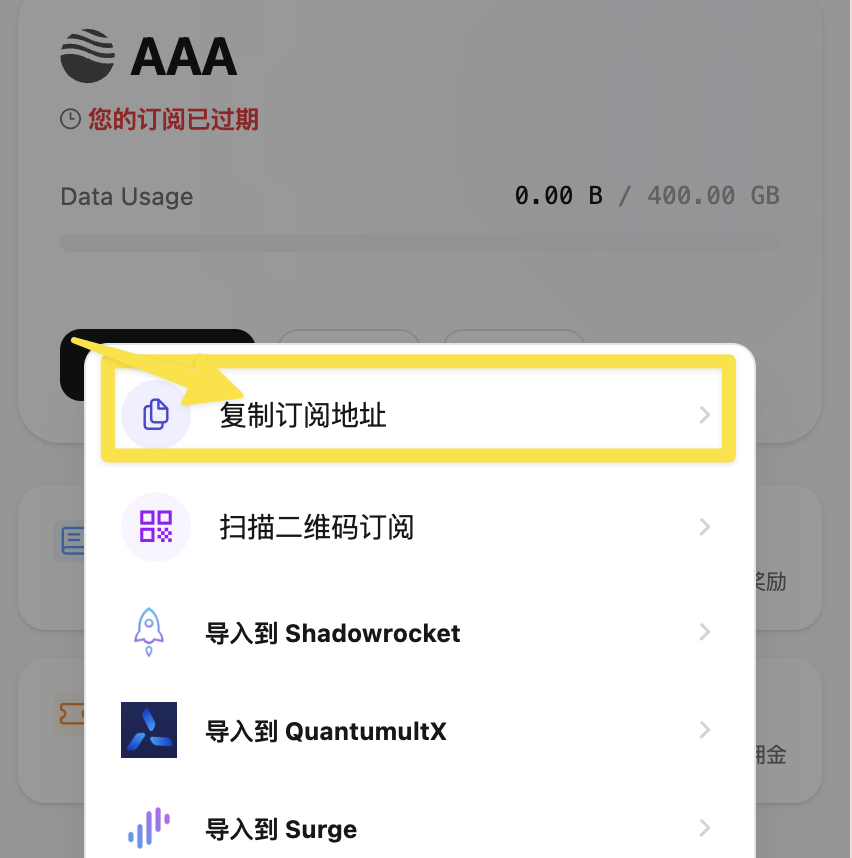The width and height of the screenshot is (852, 858).
Task: Click the QuantumultX app icon
Action: (x=148, y=730)
